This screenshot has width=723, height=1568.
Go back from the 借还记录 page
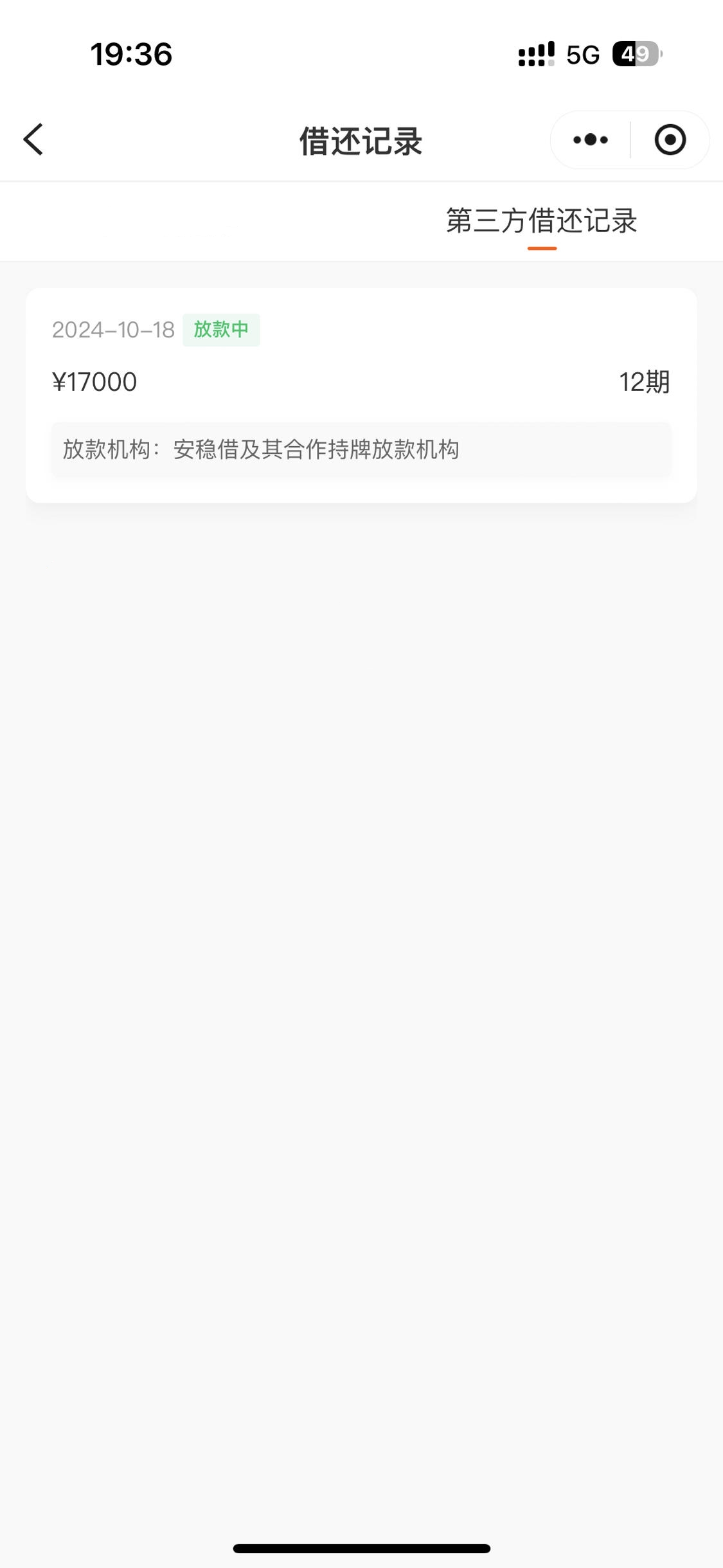(x=33, y=140)
